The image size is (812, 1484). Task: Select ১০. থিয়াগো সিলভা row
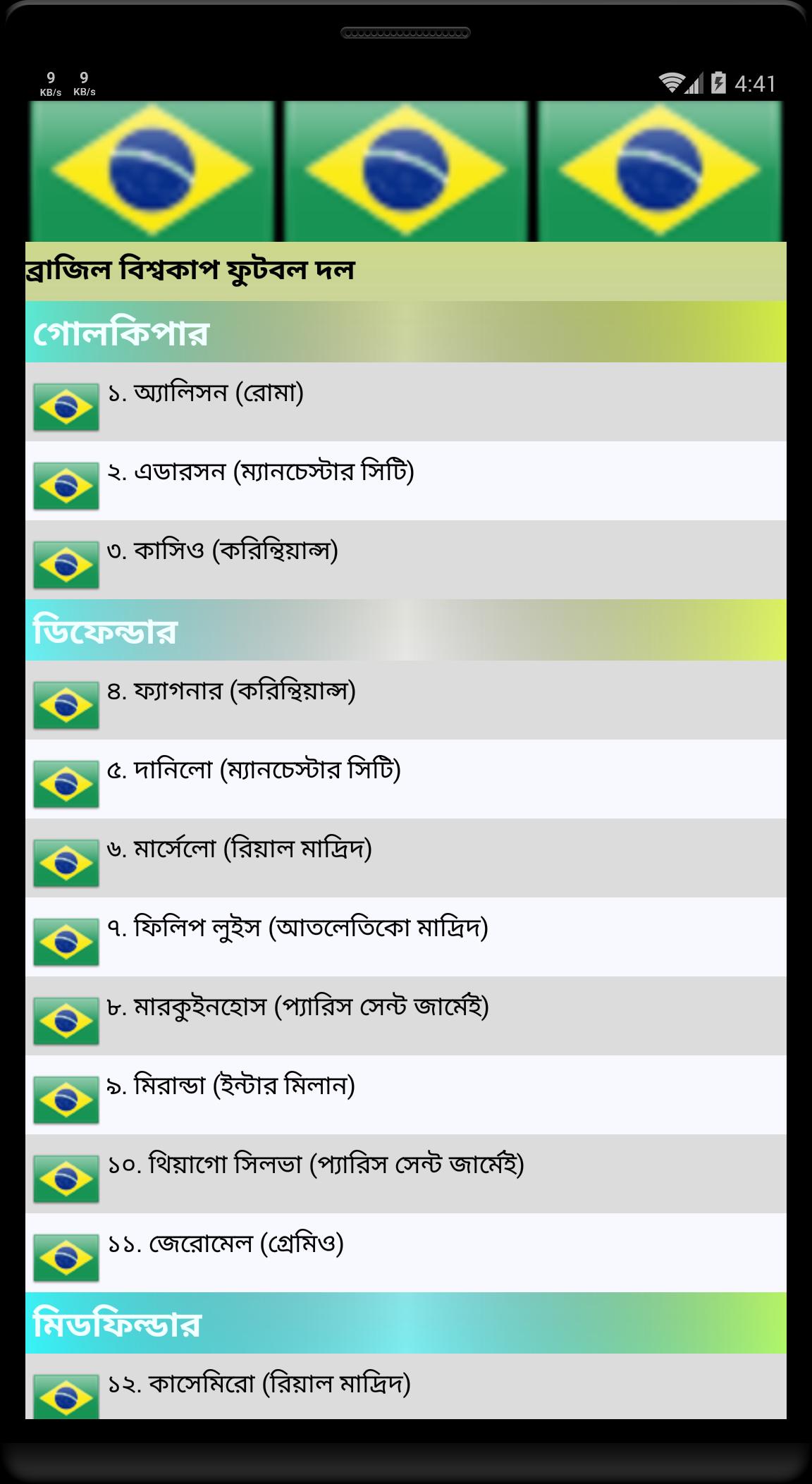[x=405, y=1174]
